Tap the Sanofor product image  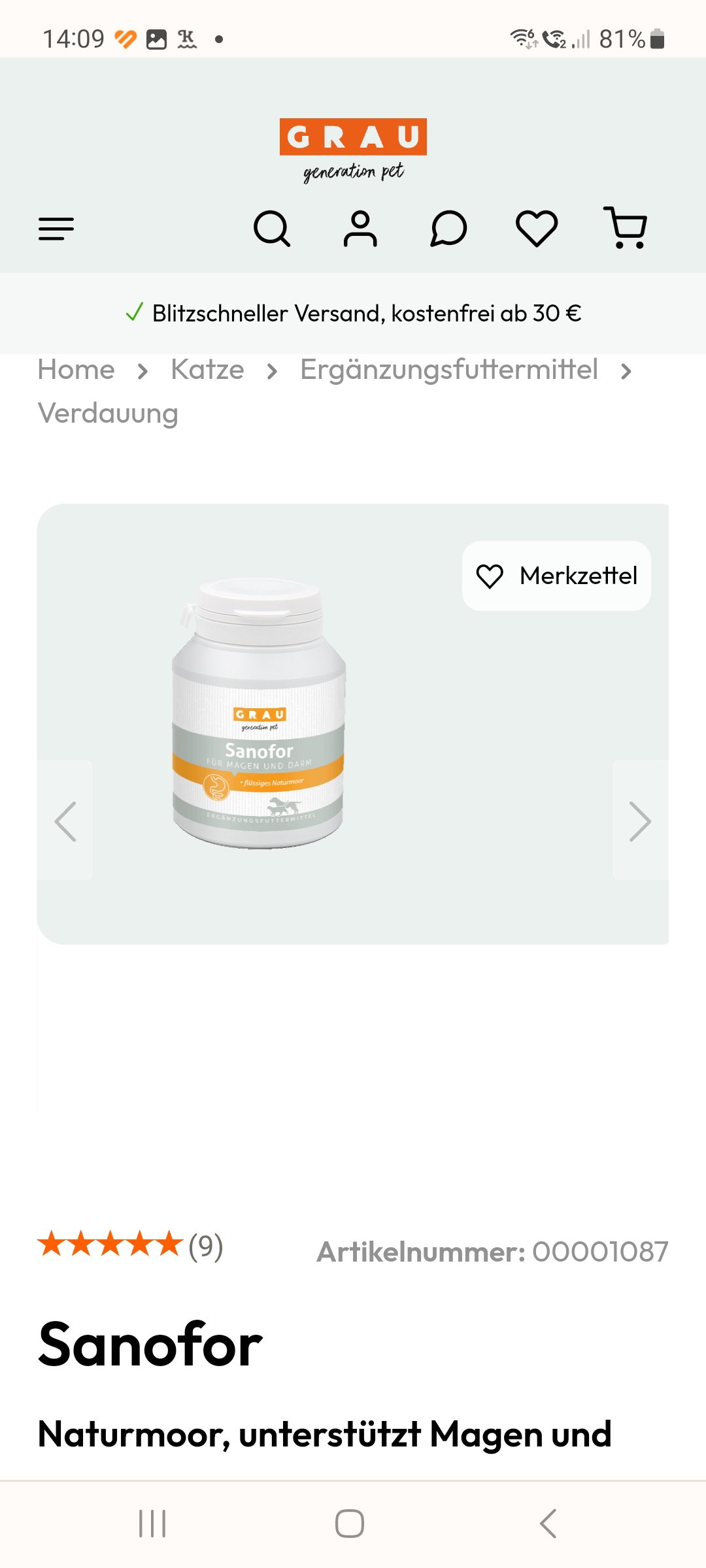[259, 713]
